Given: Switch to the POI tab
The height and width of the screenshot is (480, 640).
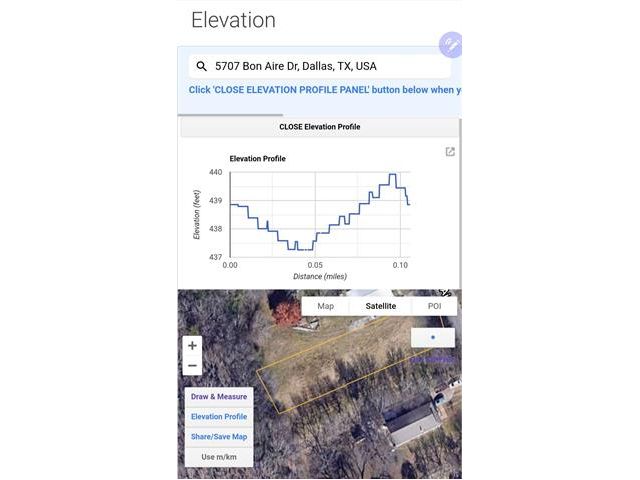Looking at the screenshot, I should (x=434, y=306).
